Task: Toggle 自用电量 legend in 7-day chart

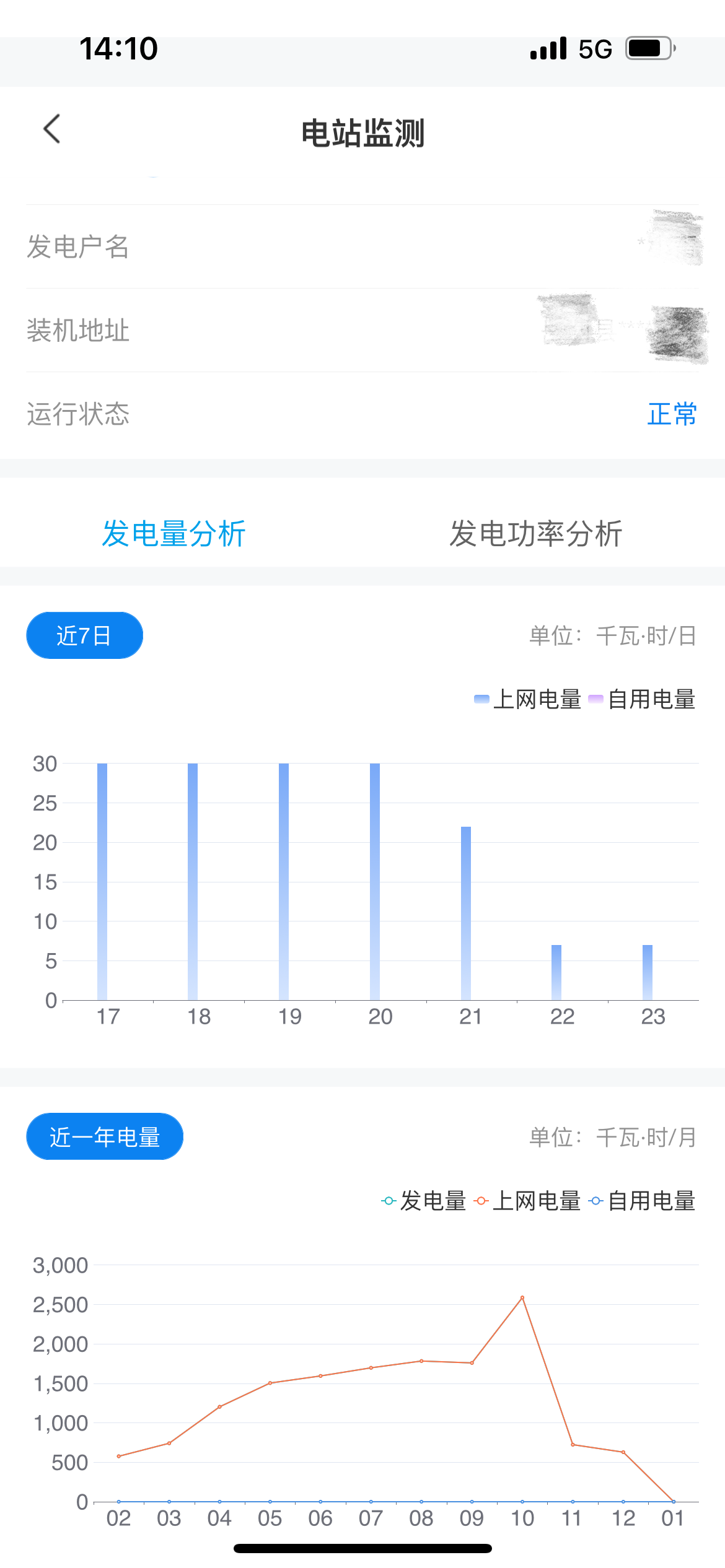Action: [642, 699]
